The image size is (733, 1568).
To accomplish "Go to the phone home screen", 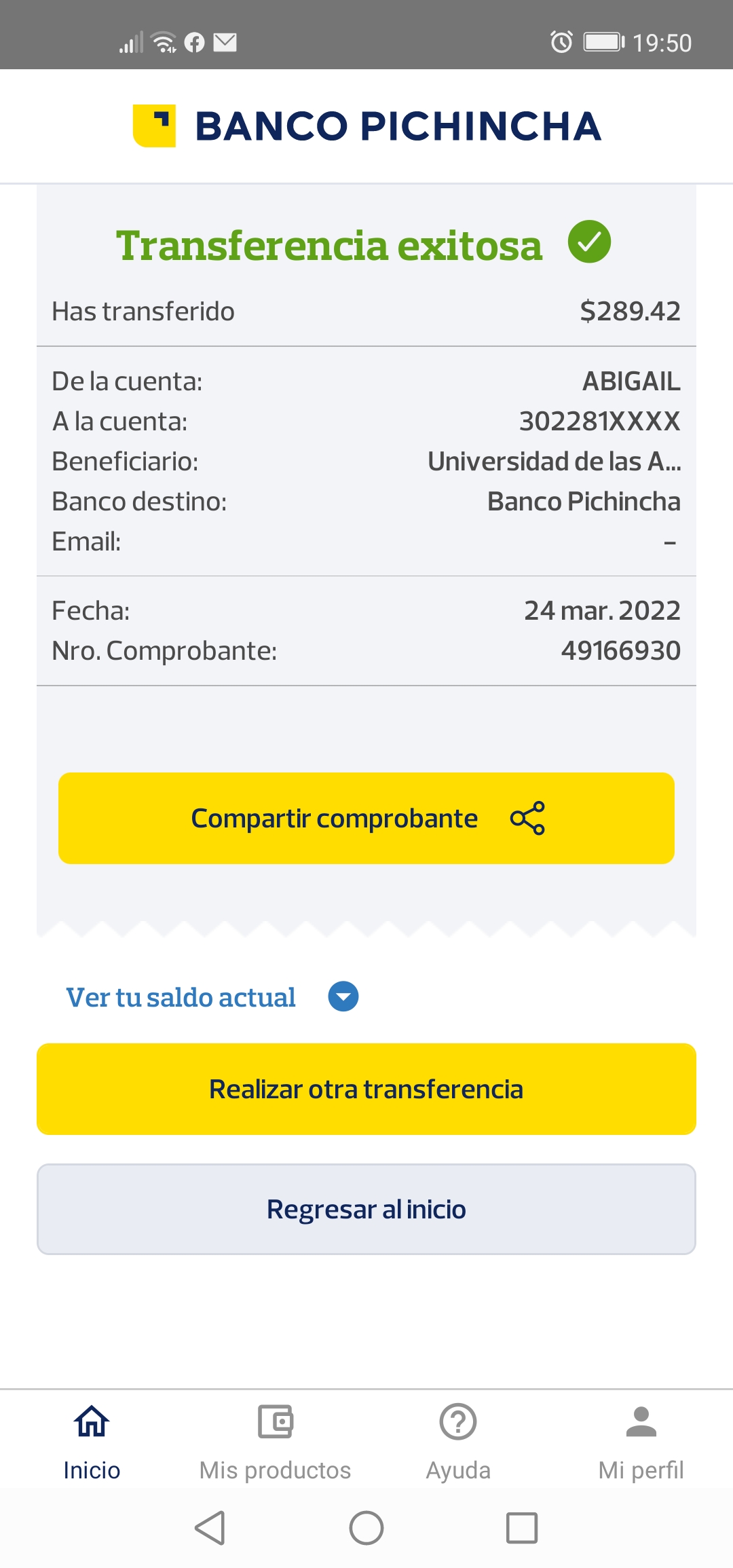I will point(366,1528).
